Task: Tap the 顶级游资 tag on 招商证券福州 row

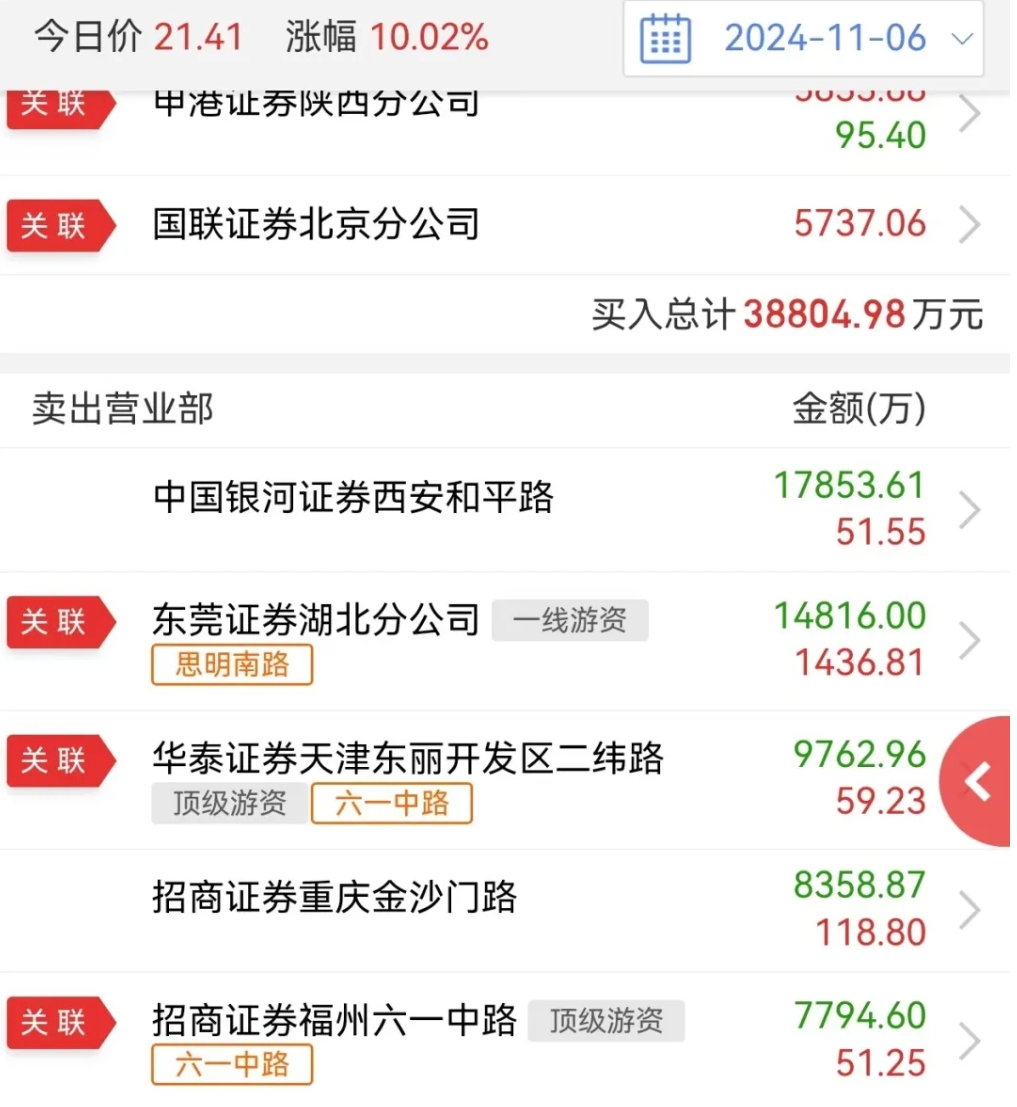Action: point(607,1022)
